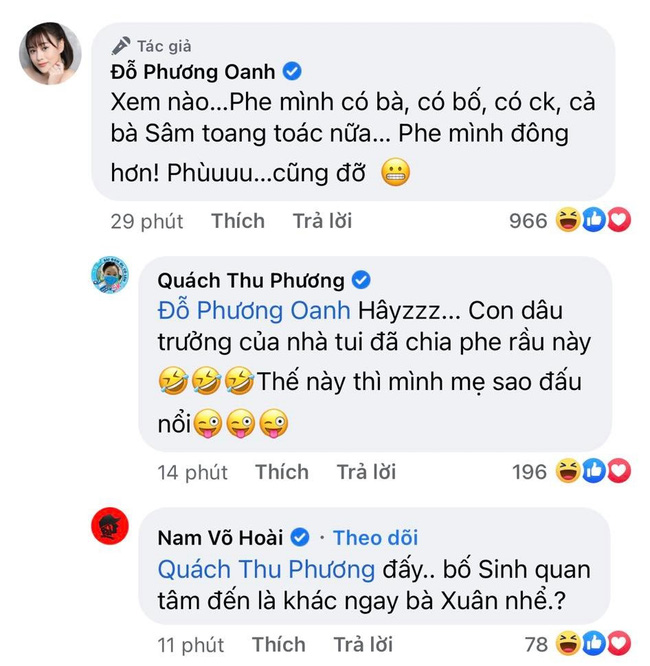Image resolution: width=650 pixels, height=666 pixels.
Task: View reactions on Đỗ Phương Oanh's comment
Action: click(594, 221)
